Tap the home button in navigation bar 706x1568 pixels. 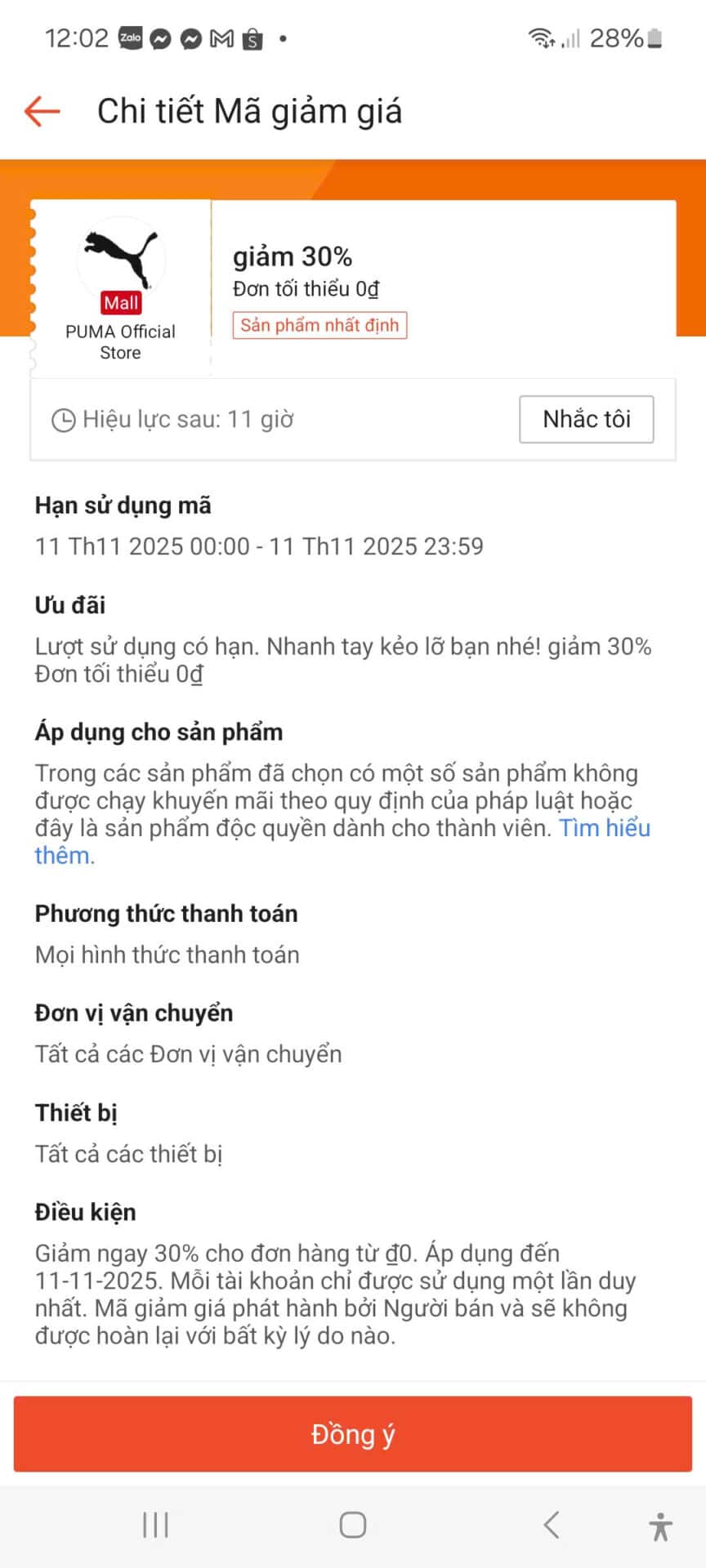pos(352,1524)
